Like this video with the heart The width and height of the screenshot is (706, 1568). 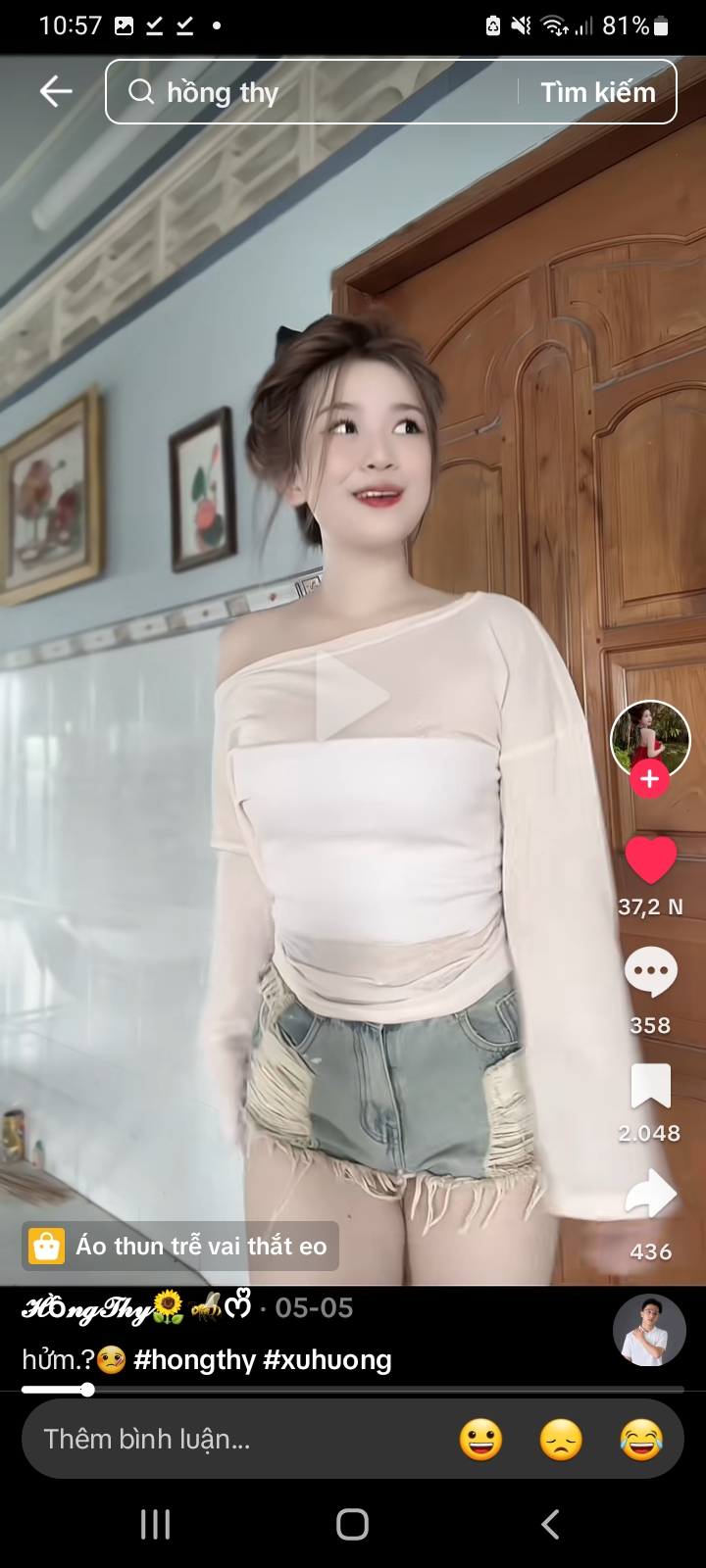pos(650,860)
